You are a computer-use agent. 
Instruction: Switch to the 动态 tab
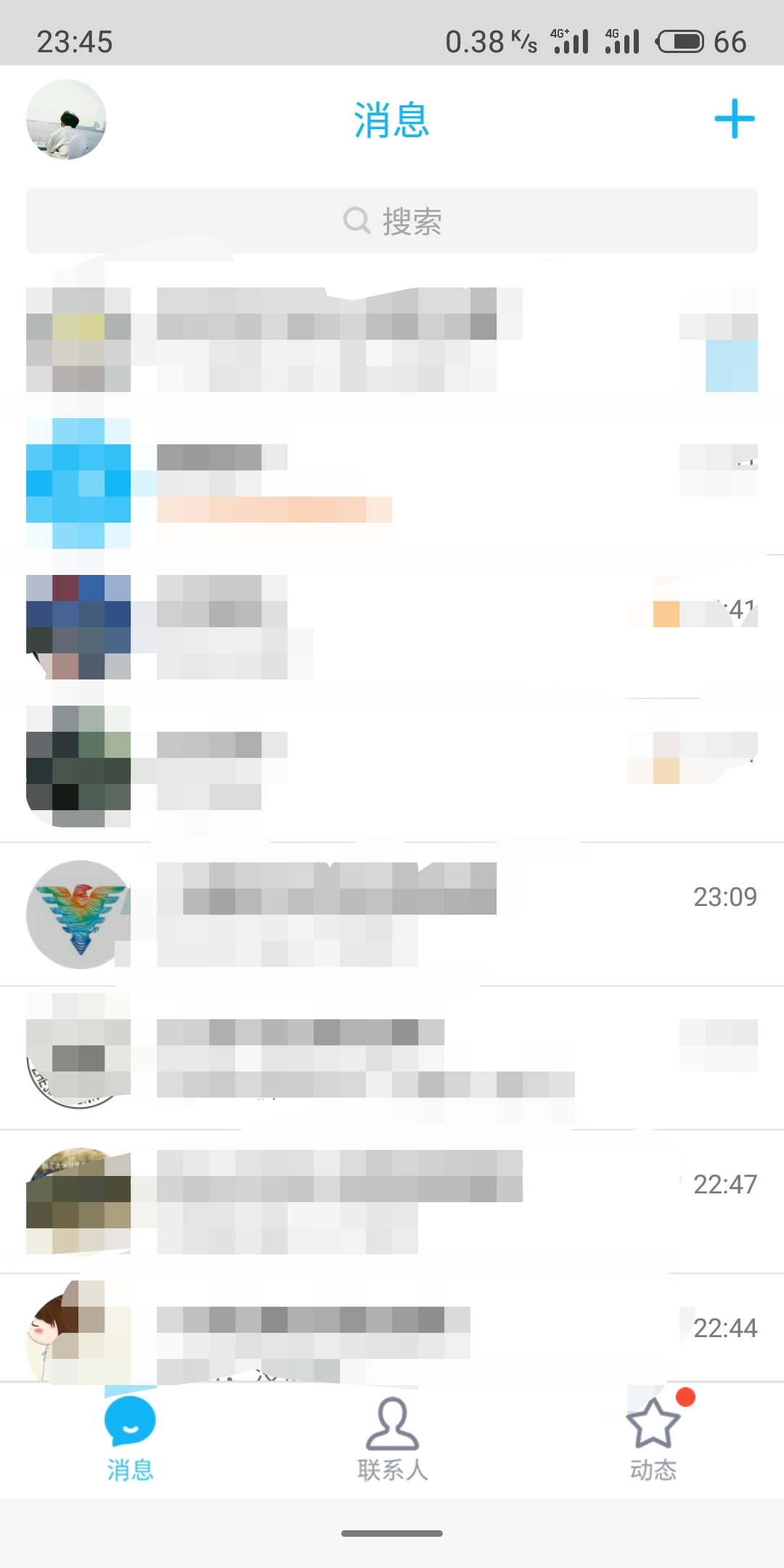[x=653, y=1439]
